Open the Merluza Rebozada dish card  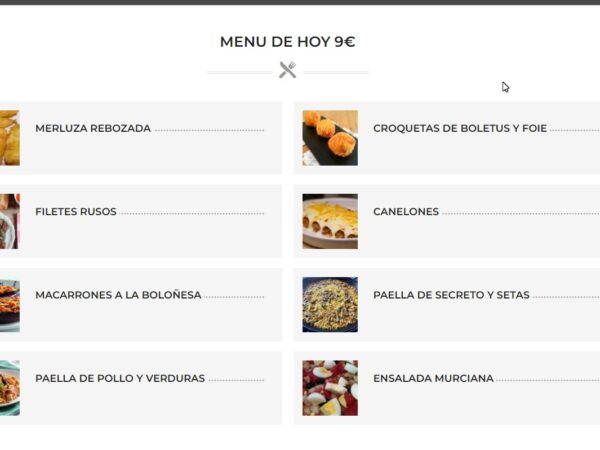pos(93,128)
